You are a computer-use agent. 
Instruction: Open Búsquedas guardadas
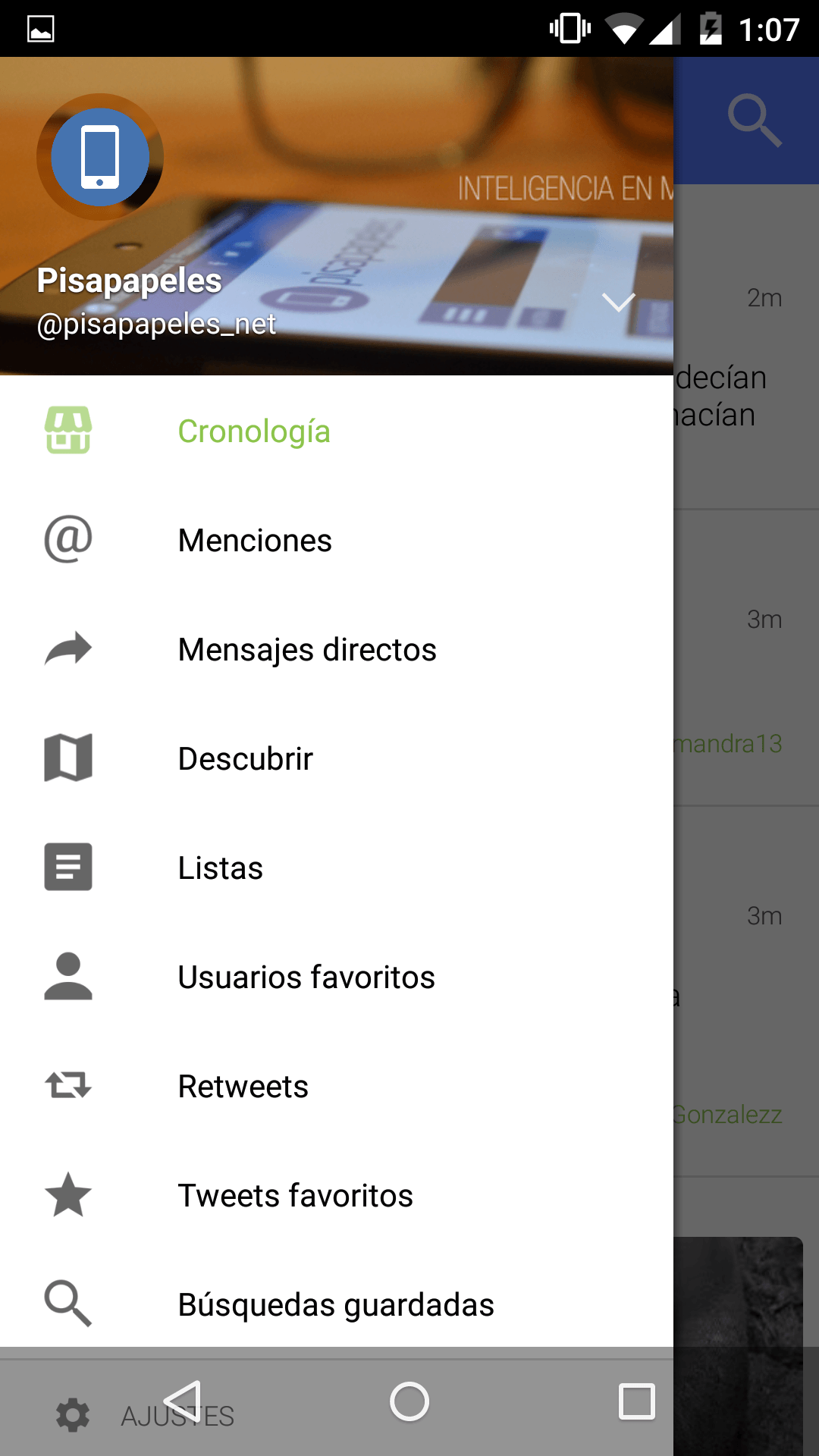(335, 1305)
